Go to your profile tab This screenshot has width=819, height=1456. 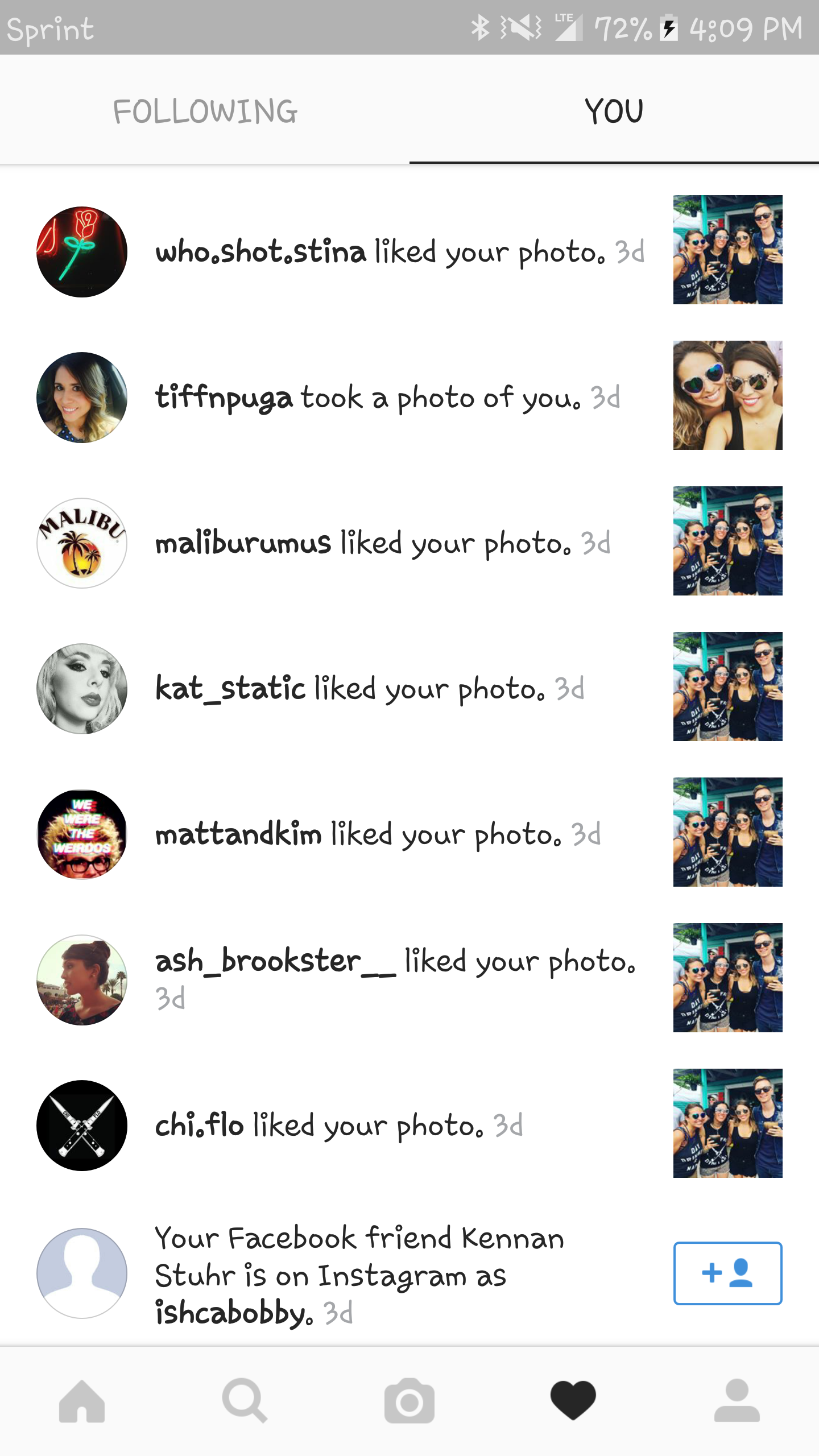tap(737, 1401)
